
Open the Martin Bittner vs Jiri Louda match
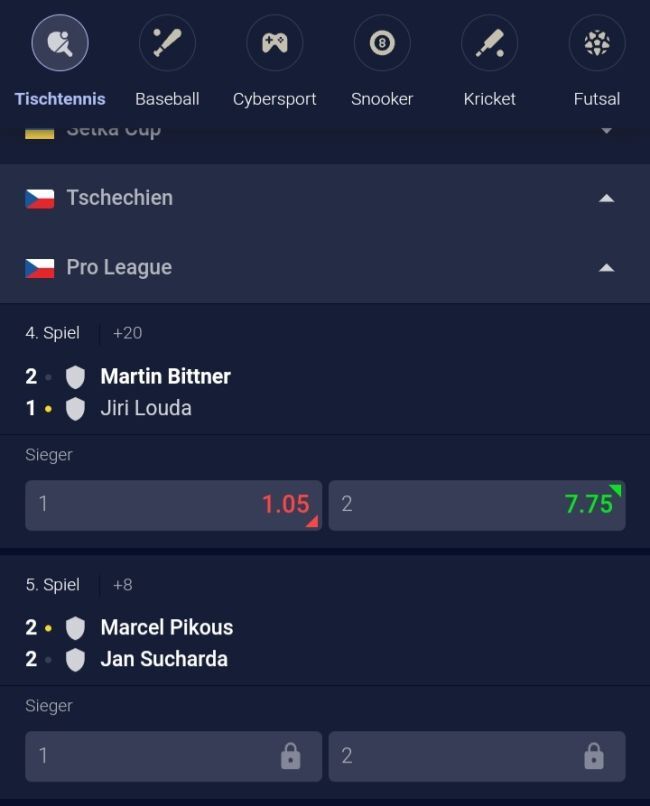click(x=165, y=392)
